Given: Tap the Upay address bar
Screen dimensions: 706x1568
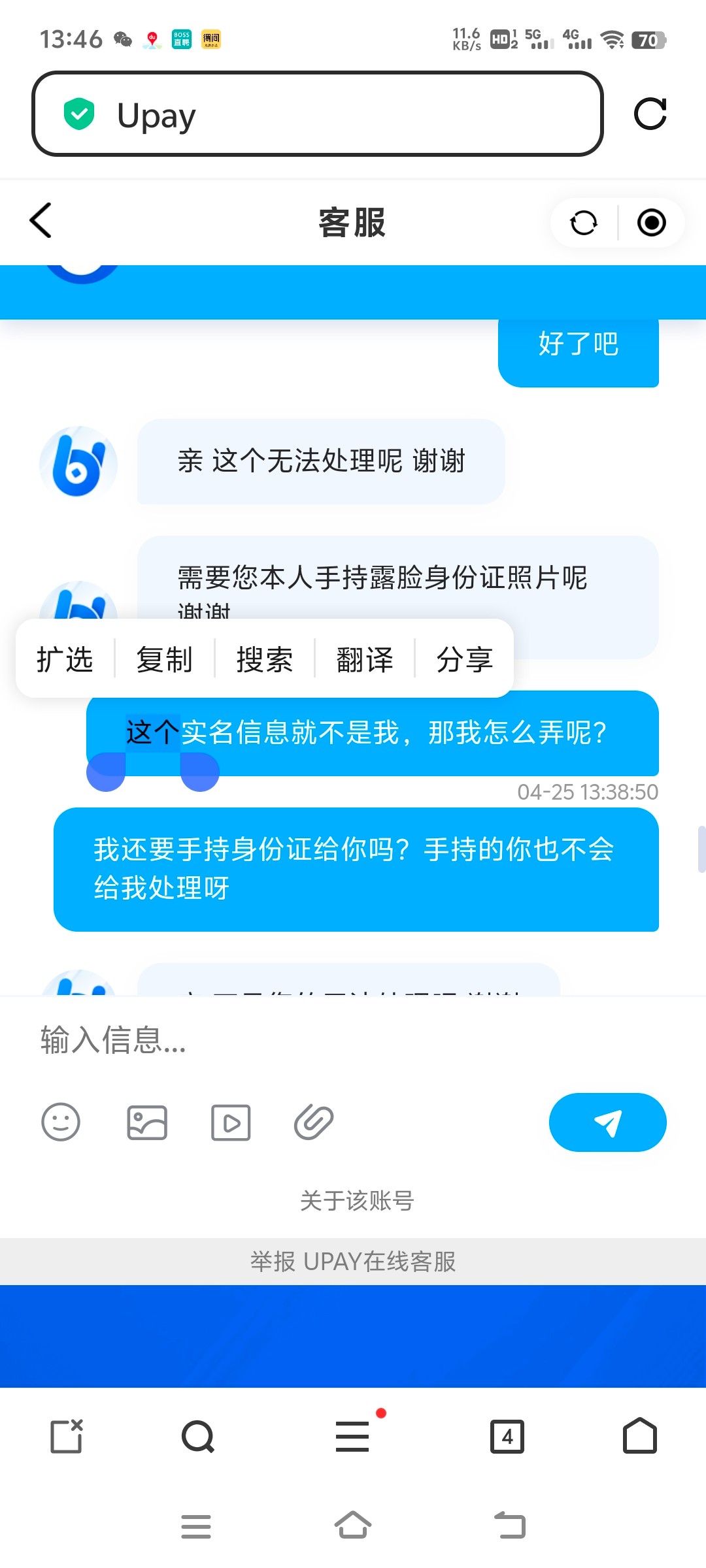Looking at the screenshot, I should (x=317, y=114).
